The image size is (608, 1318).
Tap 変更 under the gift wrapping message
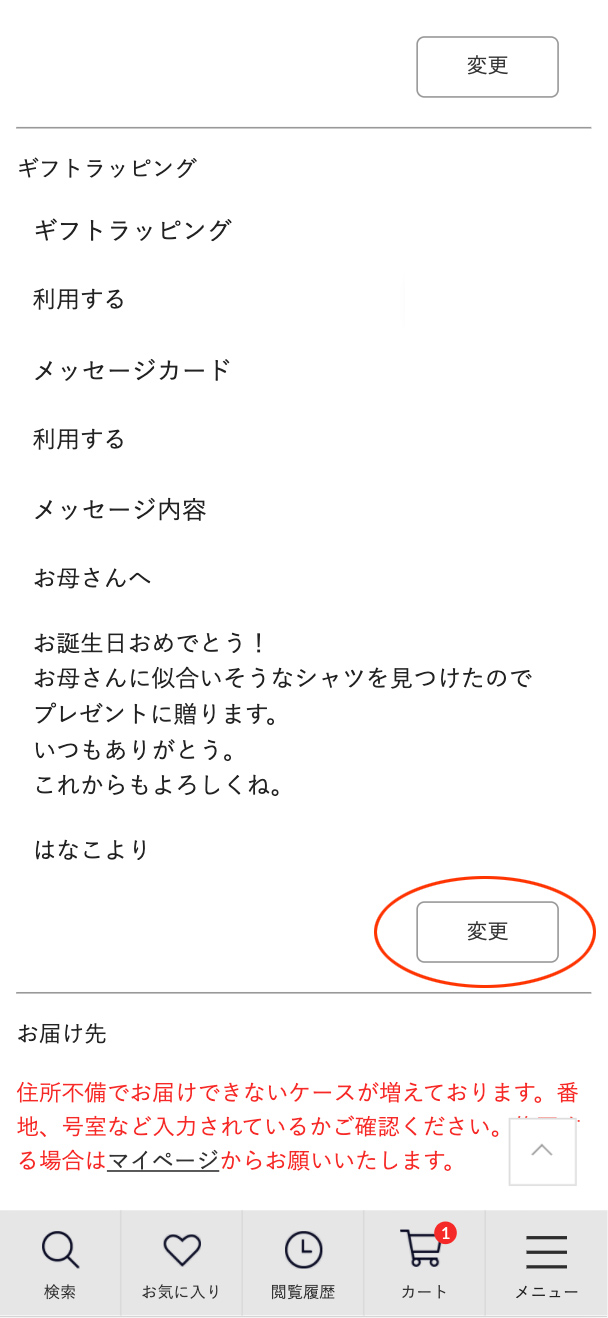pyautogui.click(x=487, y=932)
